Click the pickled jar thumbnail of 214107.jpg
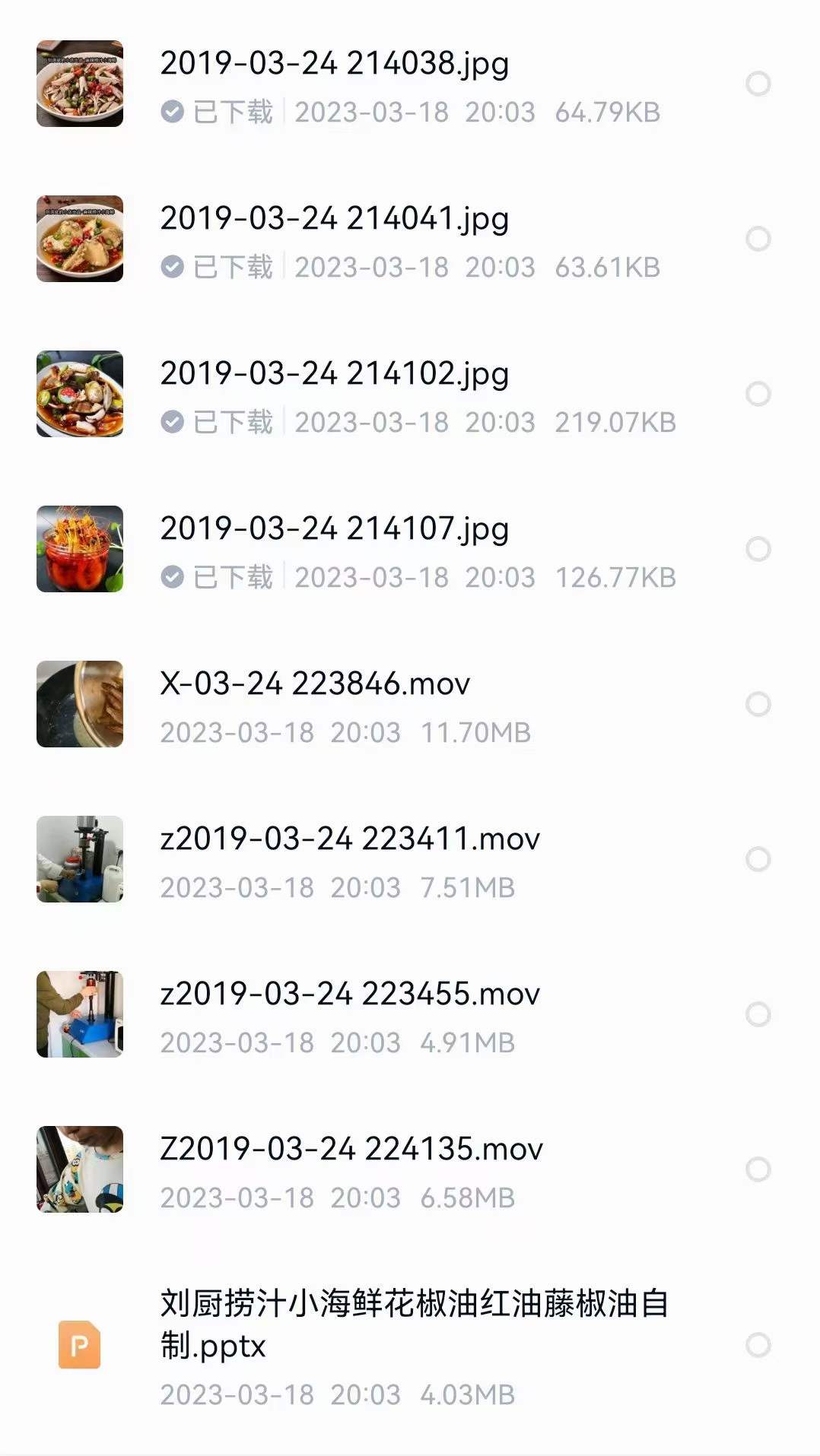 pyautogui.click(x=78, y=548)
